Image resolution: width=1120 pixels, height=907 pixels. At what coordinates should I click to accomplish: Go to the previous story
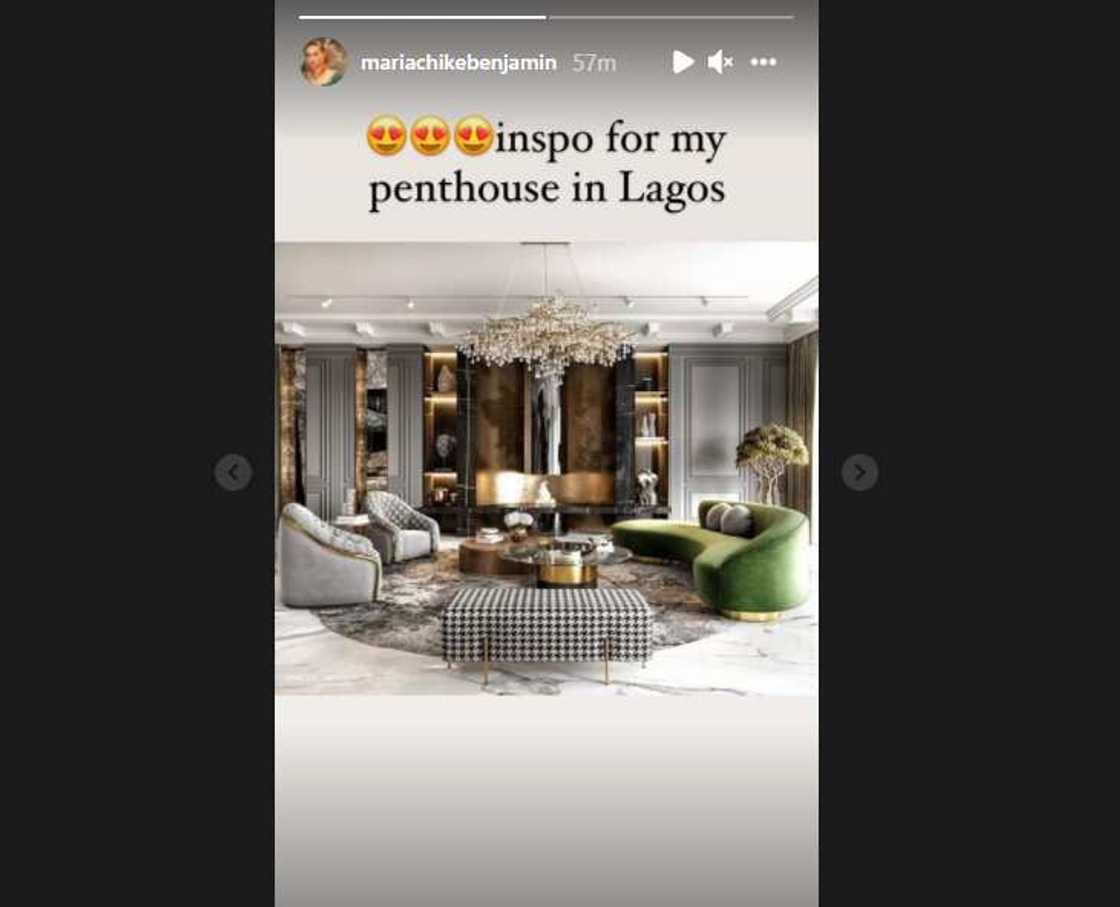coord(233,472)
